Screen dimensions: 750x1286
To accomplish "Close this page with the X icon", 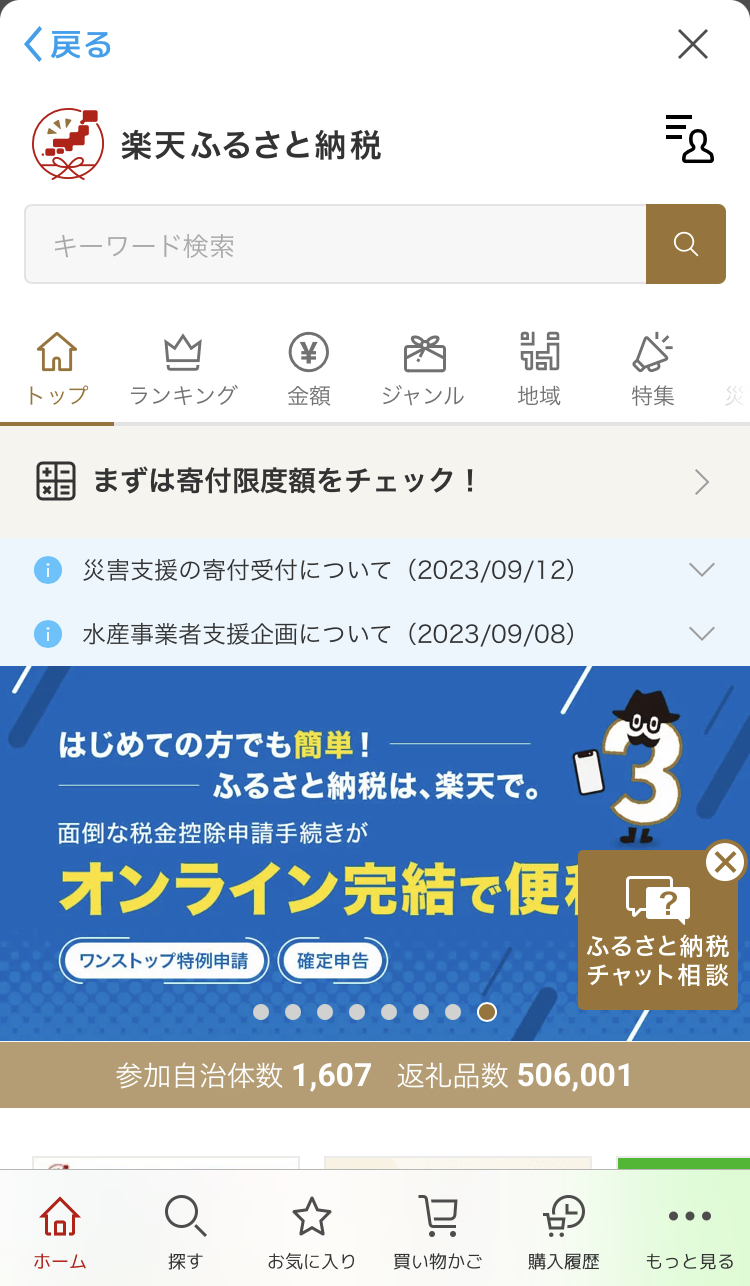I will [x=692, y=44].
